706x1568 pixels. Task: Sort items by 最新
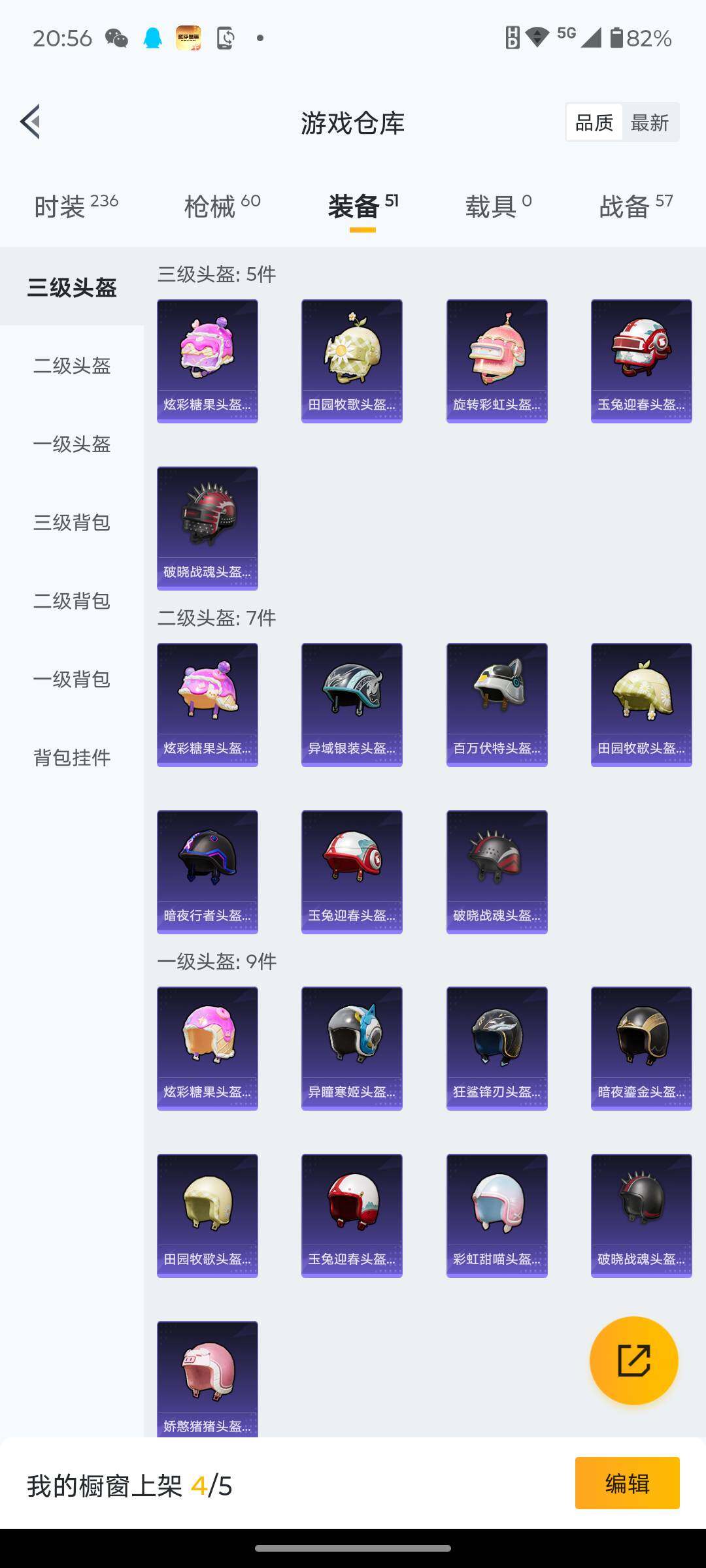tap(650, 122)
